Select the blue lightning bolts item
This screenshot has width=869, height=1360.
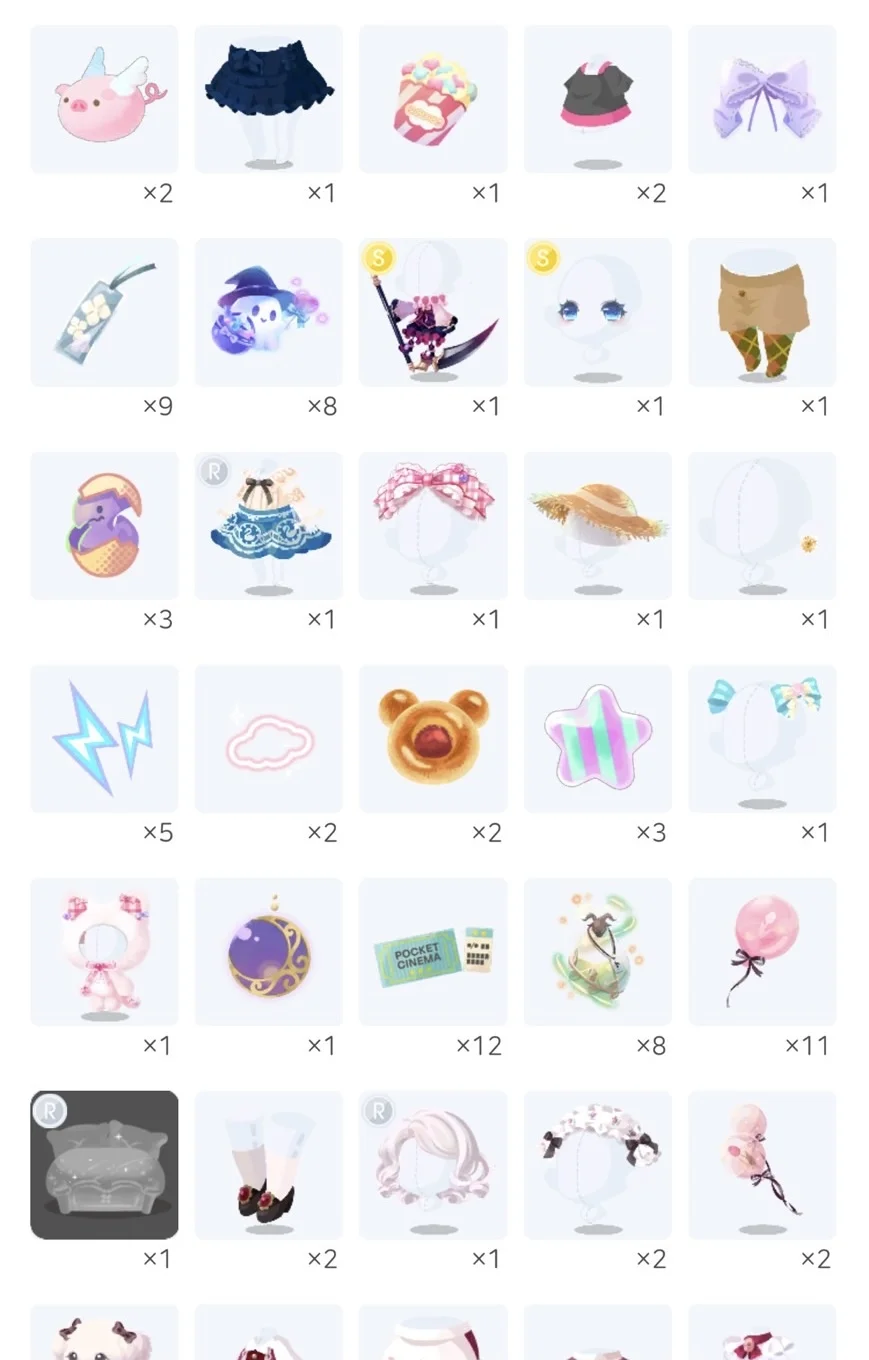(104, 739)
